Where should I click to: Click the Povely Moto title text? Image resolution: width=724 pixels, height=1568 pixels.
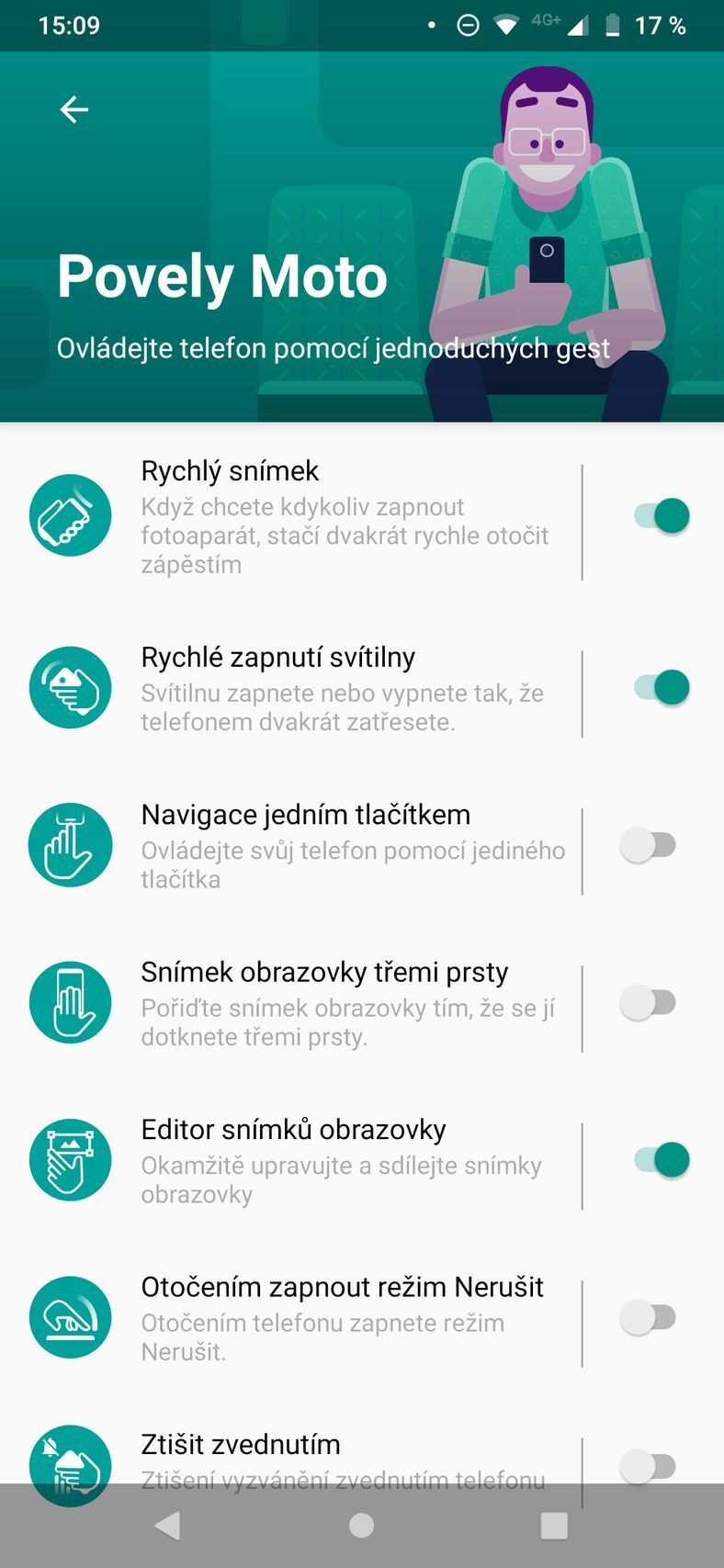coord(221,276)
